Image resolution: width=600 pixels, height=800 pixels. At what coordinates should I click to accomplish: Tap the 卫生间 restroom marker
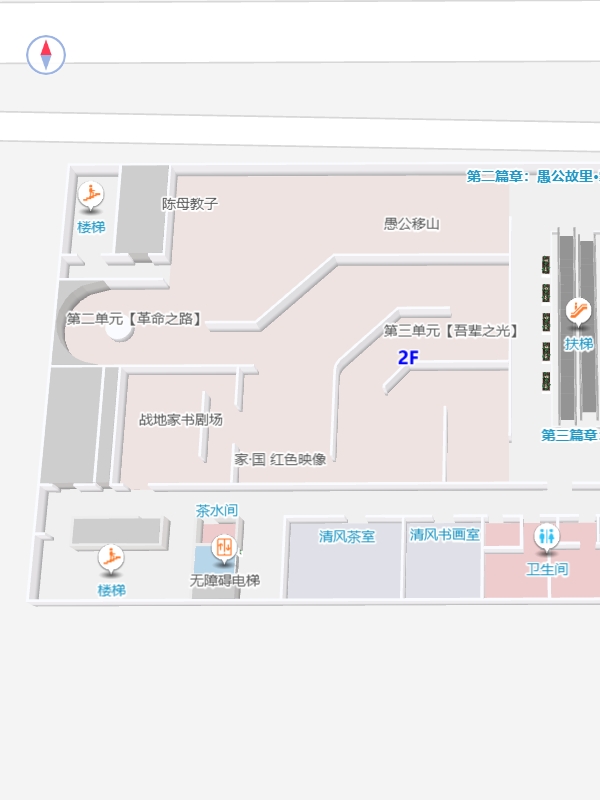(547, 537)
